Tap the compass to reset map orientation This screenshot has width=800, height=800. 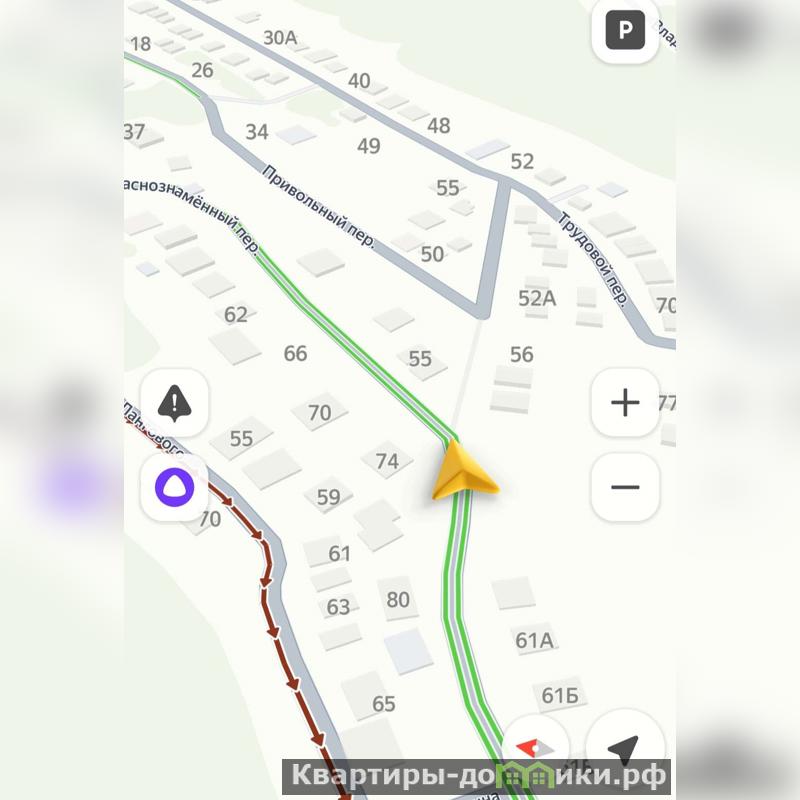(x=535, y=747)
